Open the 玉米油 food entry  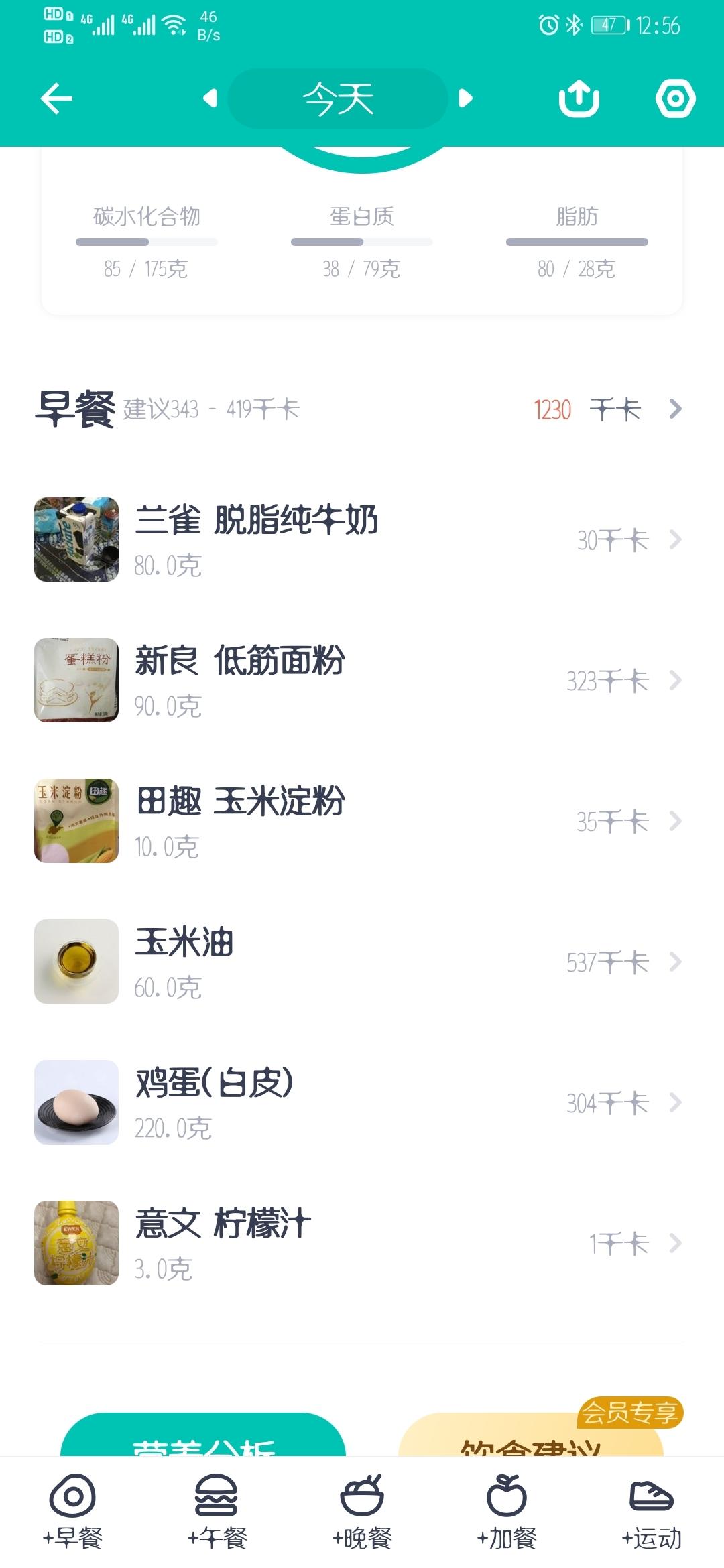click(x=362, y=962)
